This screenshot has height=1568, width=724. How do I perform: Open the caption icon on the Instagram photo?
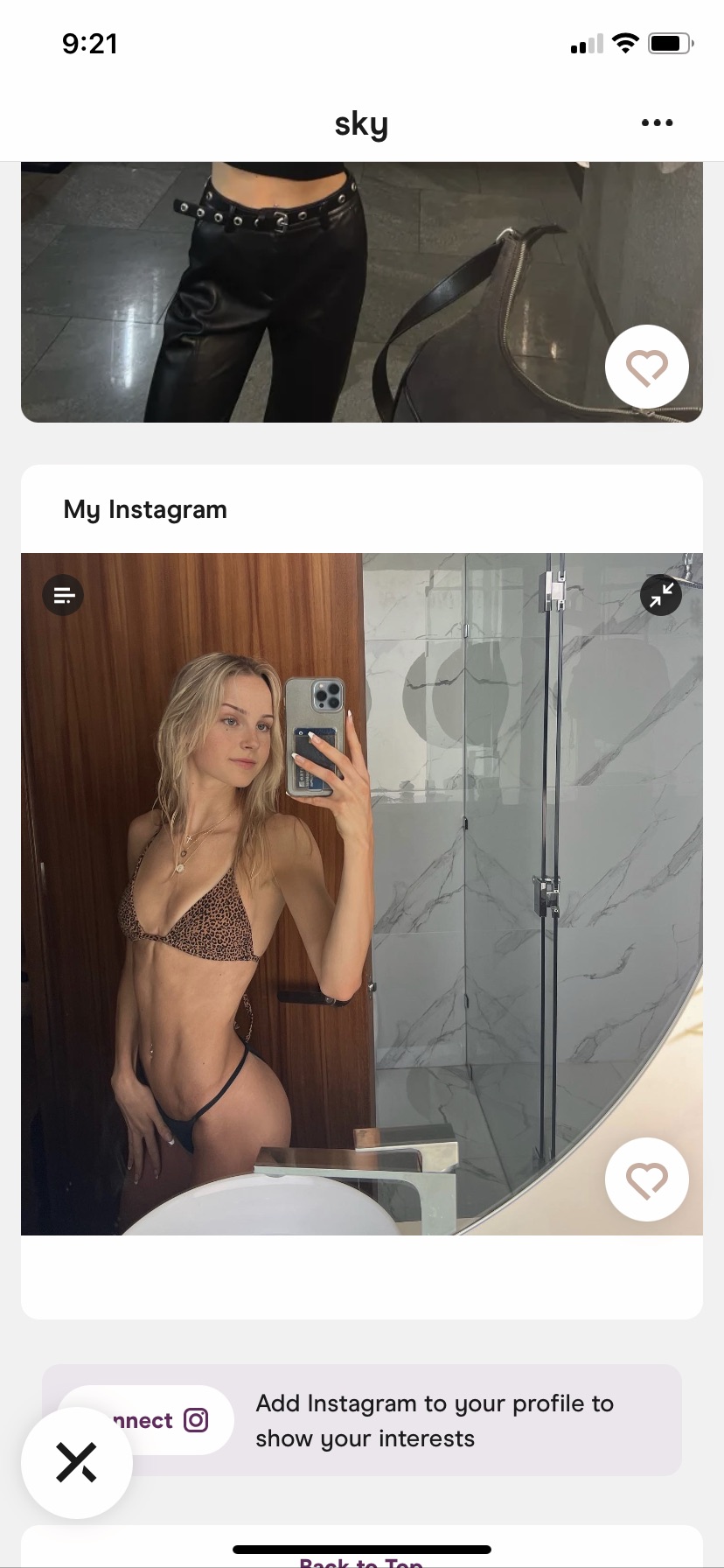pyautogui.click(x=63, y=596)
